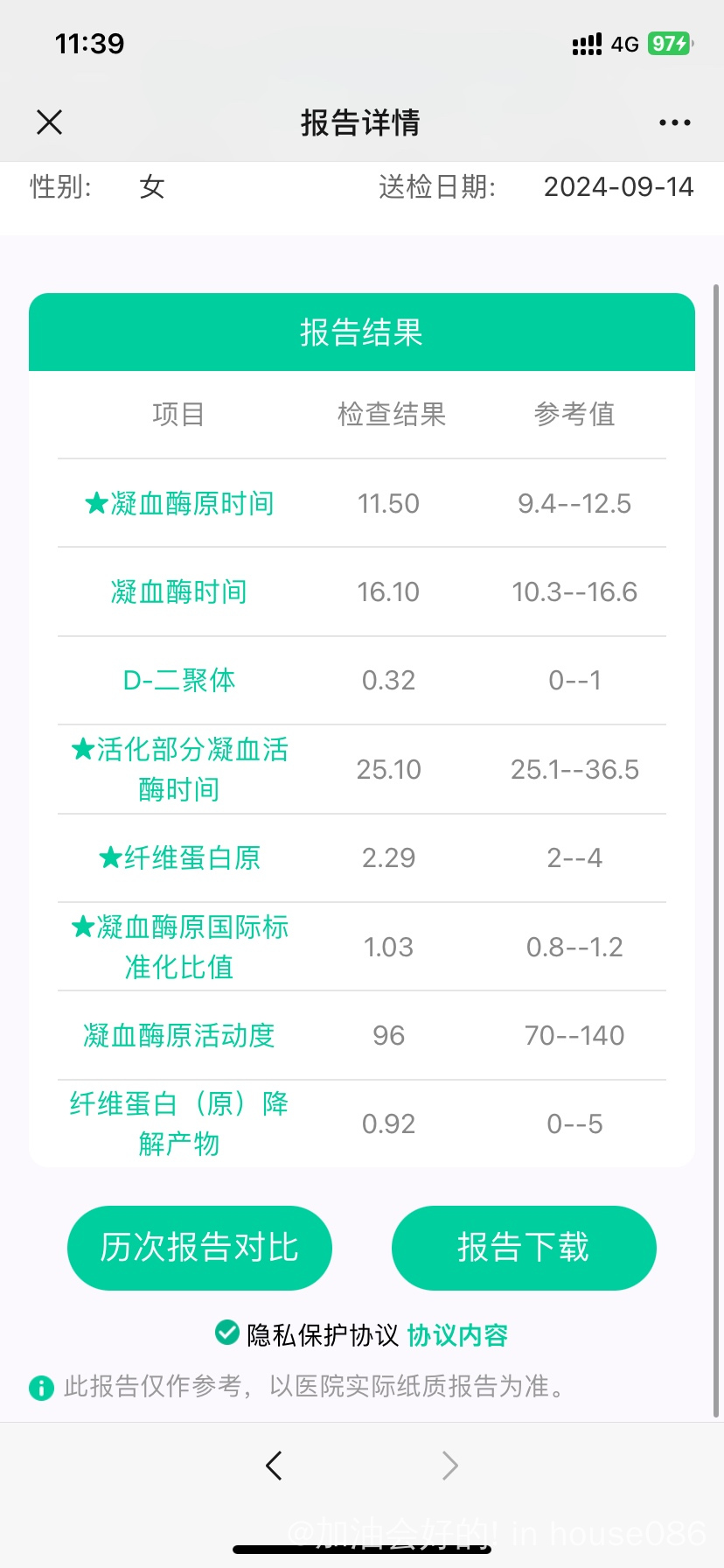Open the 凝血酶时间 item

[179, 592]
